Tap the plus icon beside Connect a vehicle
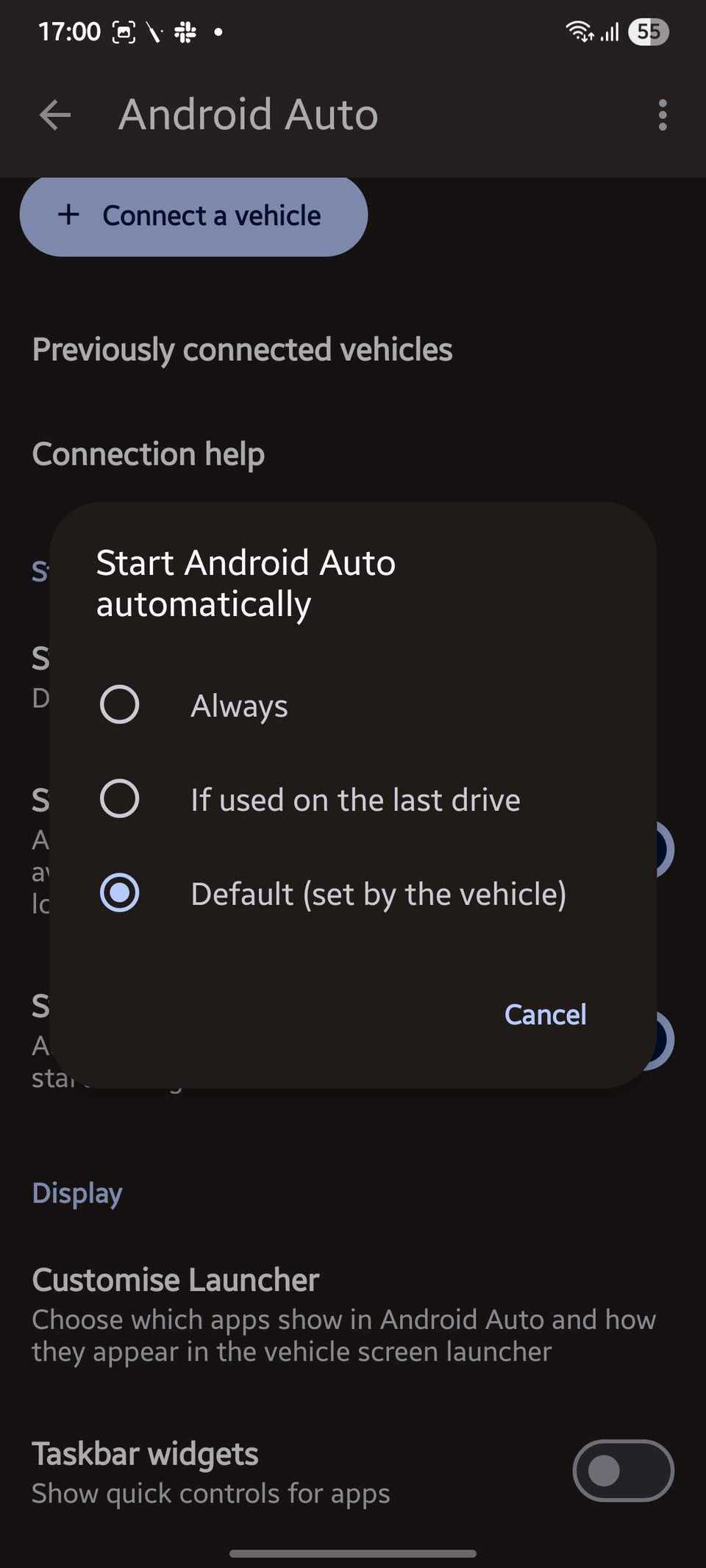 [69, 215]
